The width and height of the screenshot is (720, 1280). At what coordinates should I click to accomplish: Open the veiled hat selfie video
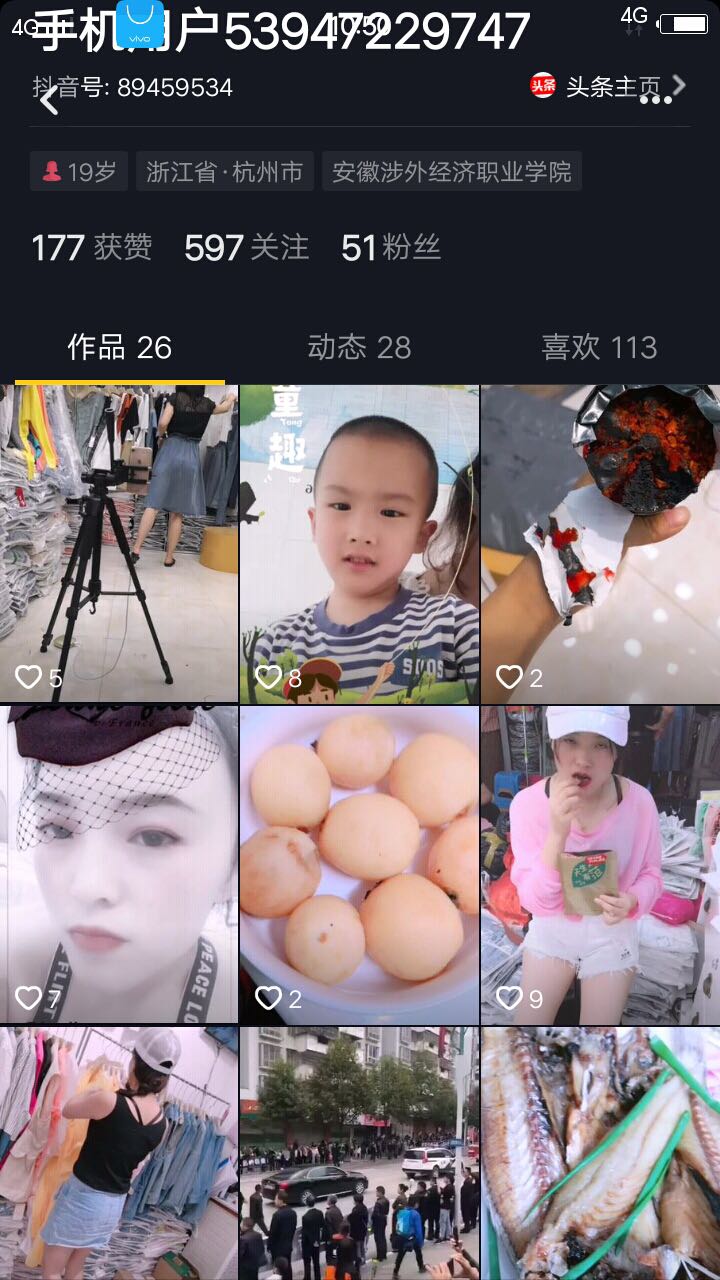click(119, 865)
